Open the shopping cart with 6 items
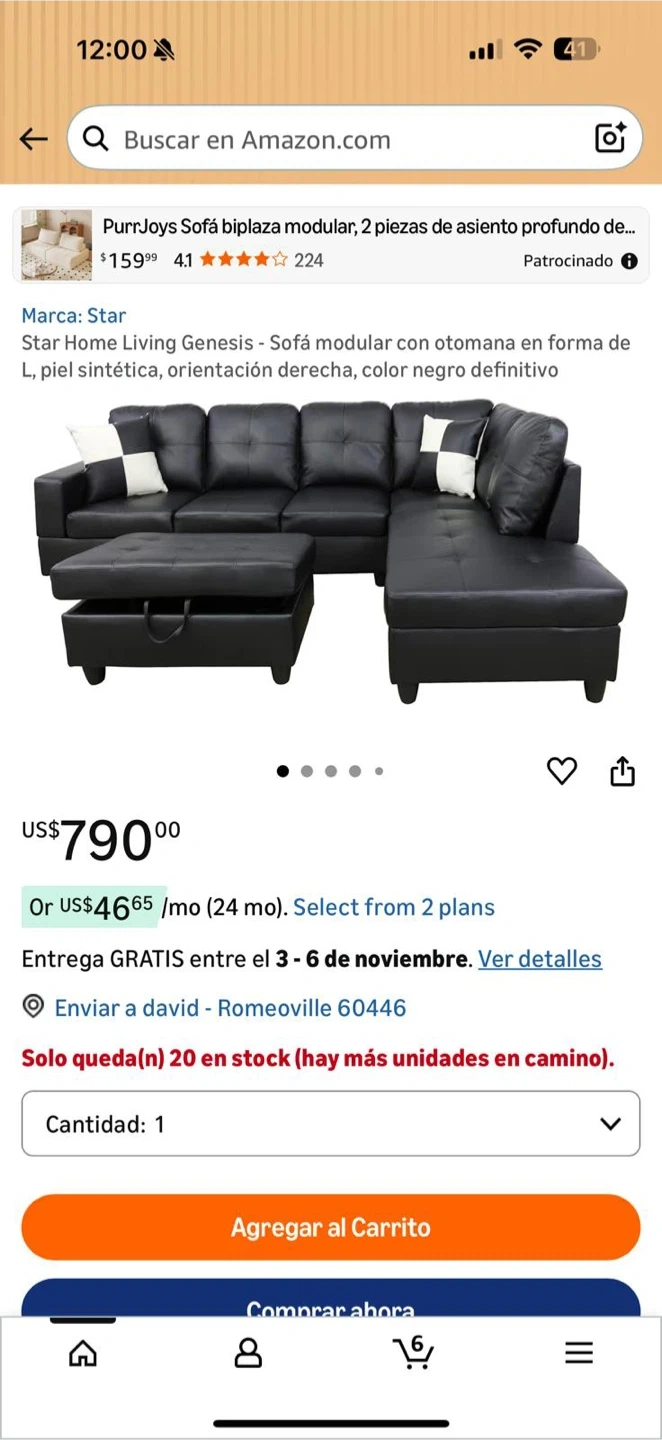 [x=413, y=1352]
